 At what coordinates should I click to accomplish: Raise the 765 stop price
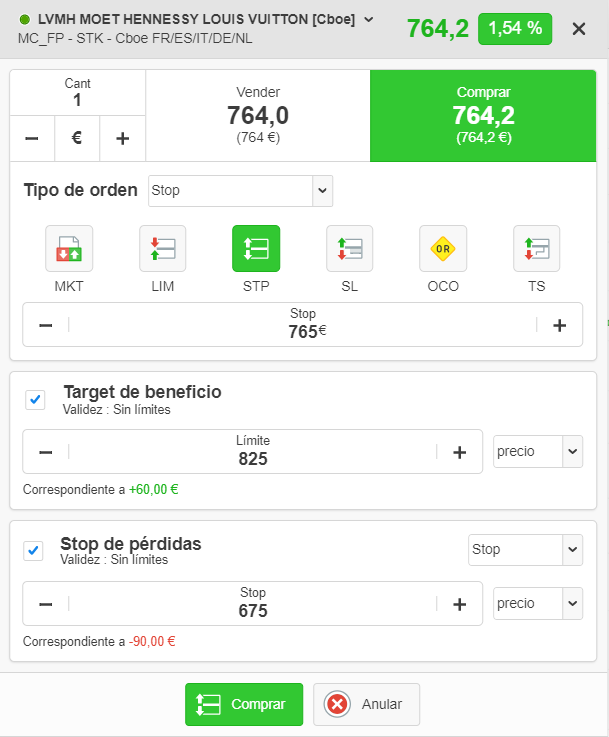point(559,325)
